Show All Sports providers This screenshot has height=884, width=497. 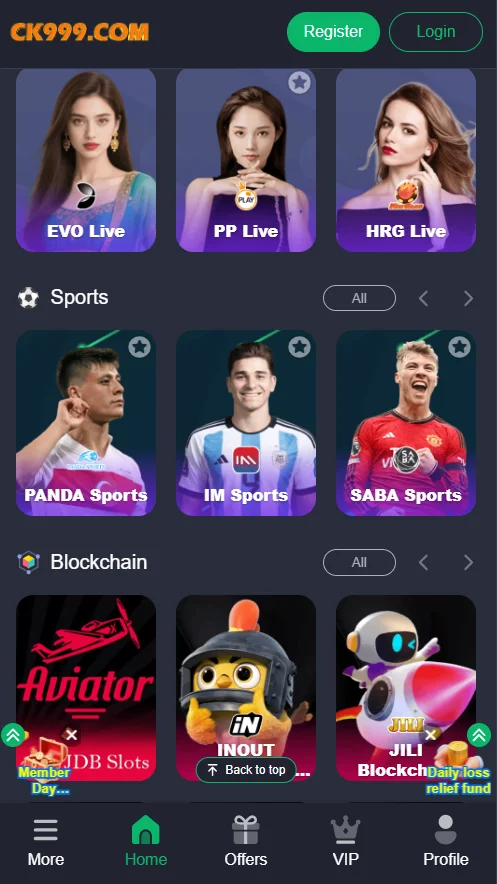(359, 298)
